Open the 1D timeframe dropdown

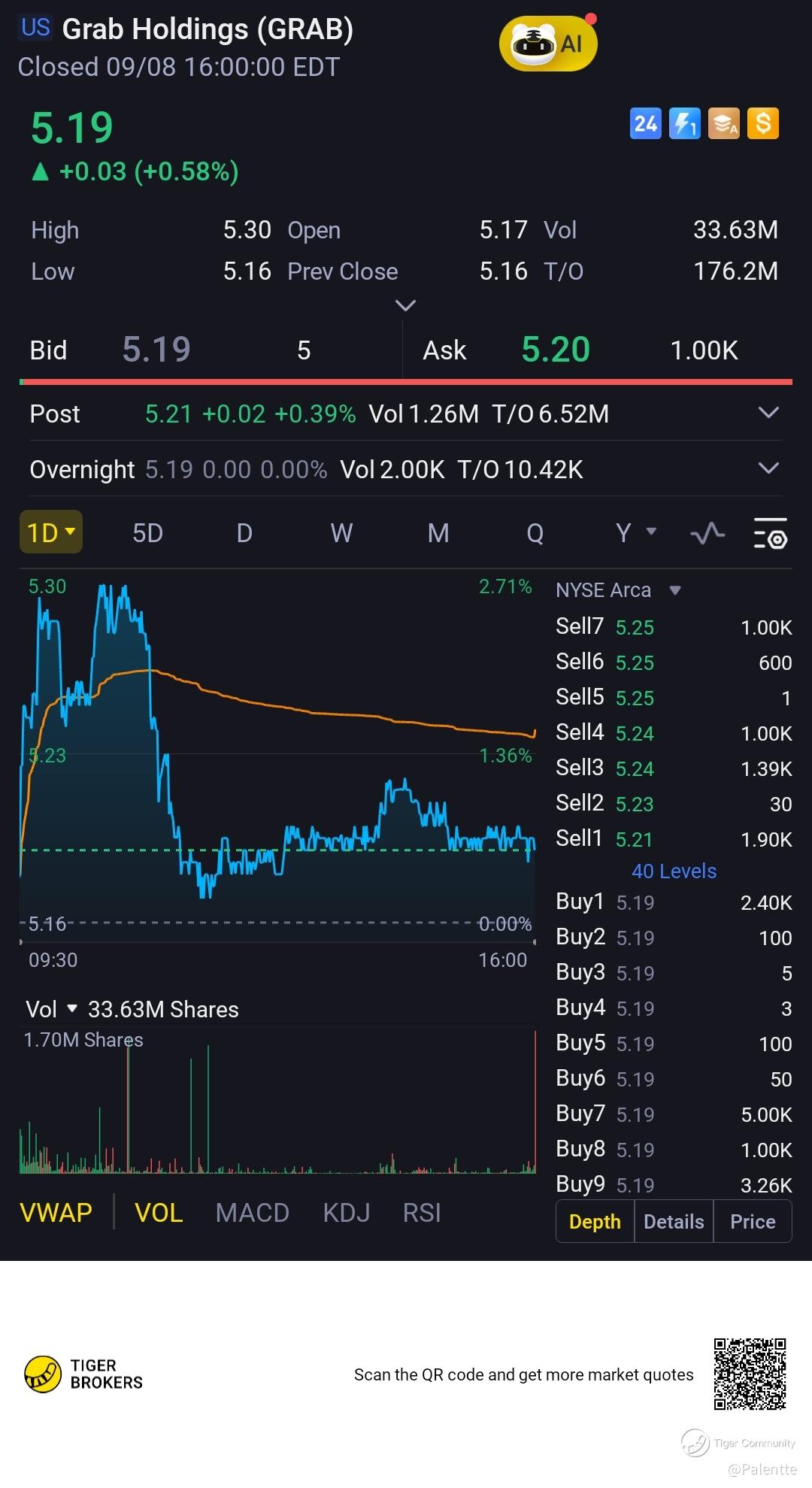tap(50, 532)
